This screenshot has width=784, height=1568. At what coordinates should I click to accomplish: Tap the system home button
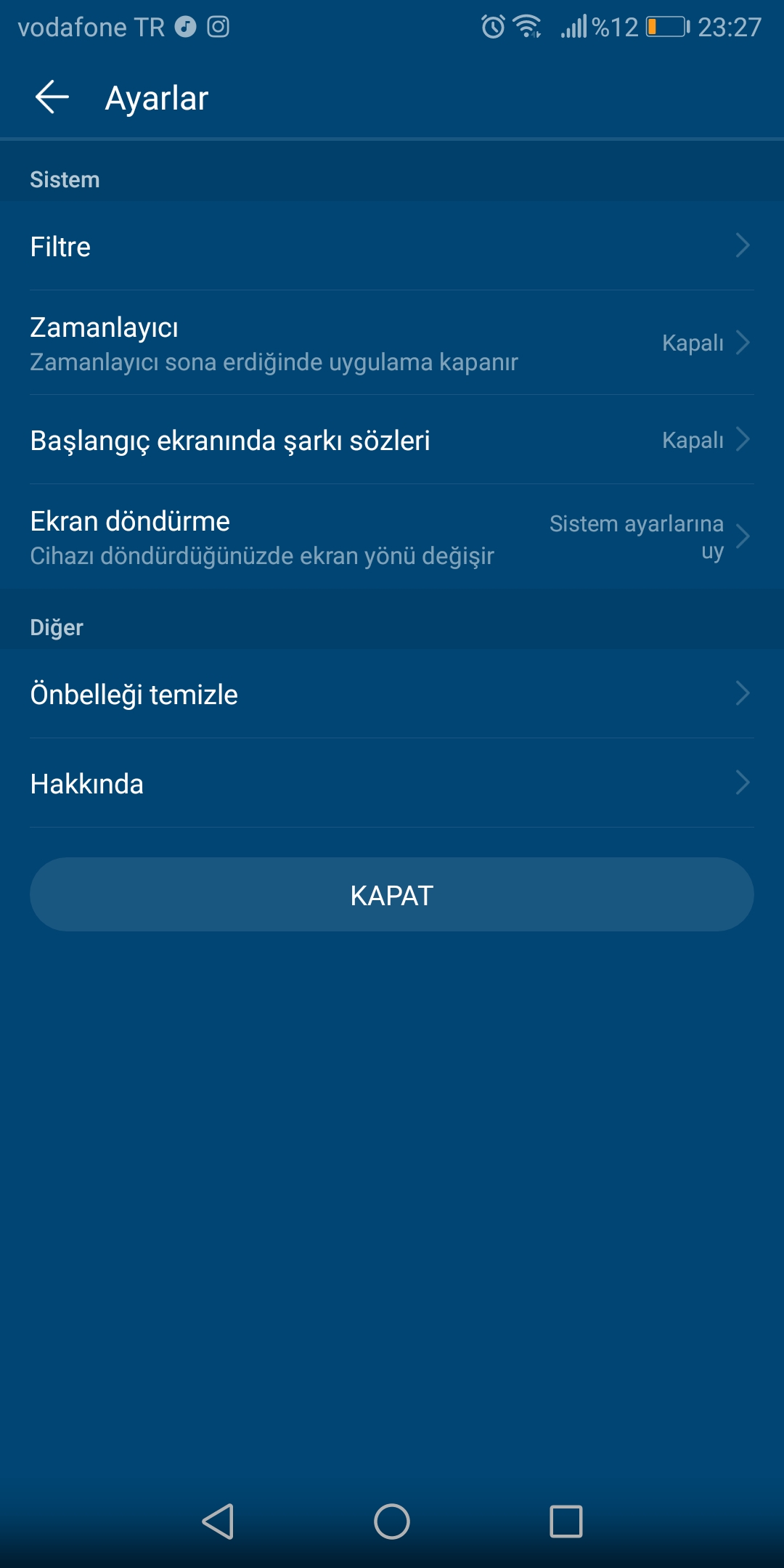coord(392,1522)
